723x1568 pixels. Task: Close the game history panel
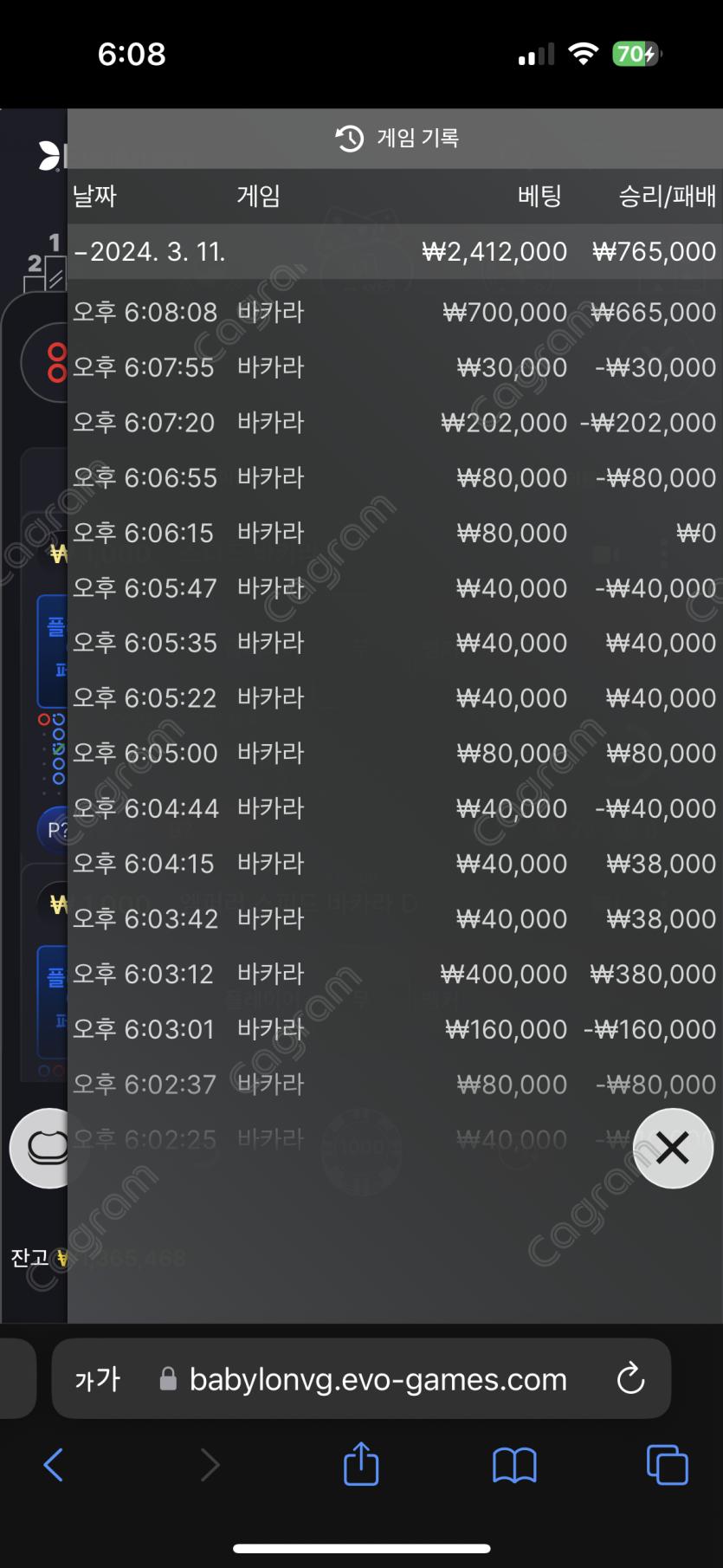click(x=673, y=1148)
